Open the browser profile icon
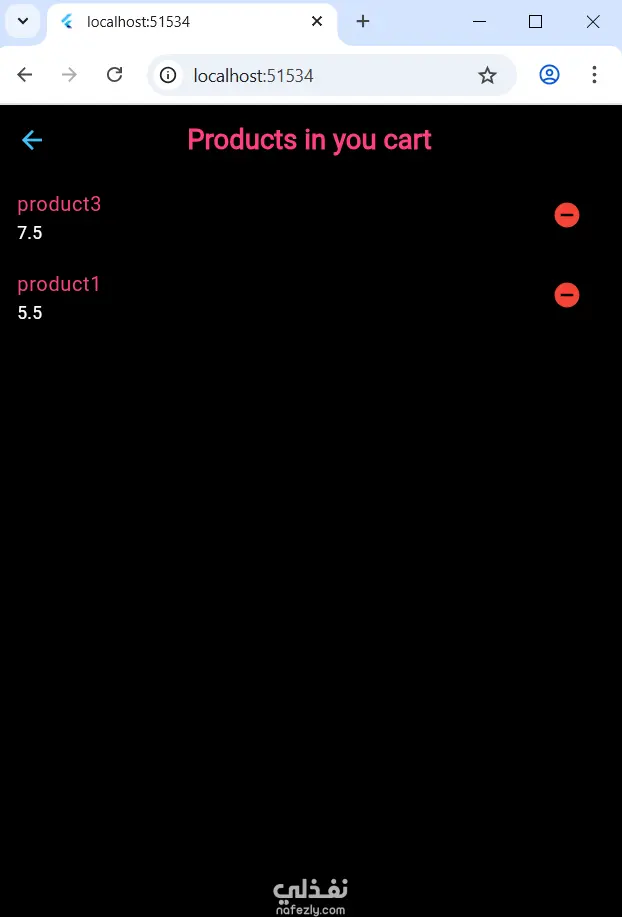The height and width of the screenshot is (917, 622). (x=549, y=75)
